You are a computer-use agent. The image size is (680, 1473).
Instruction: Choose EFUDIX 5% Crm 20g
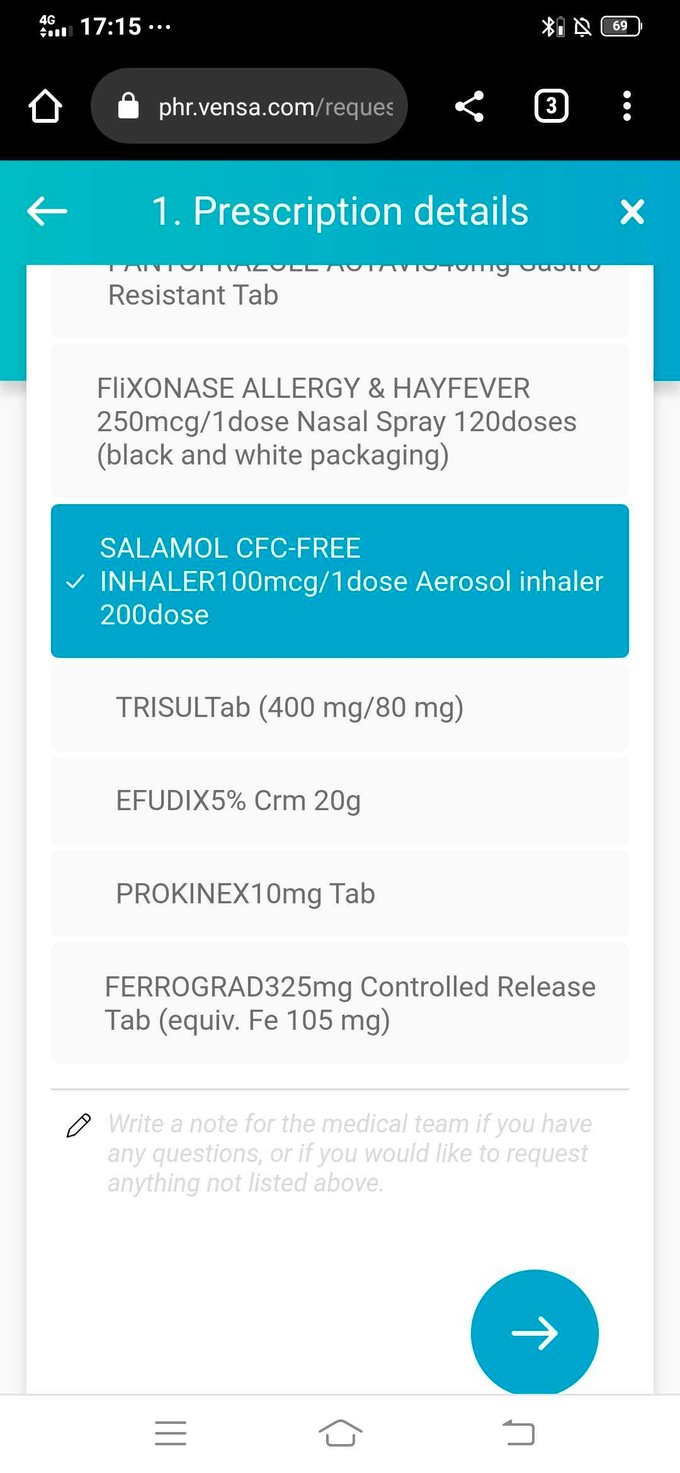(339, 801)
